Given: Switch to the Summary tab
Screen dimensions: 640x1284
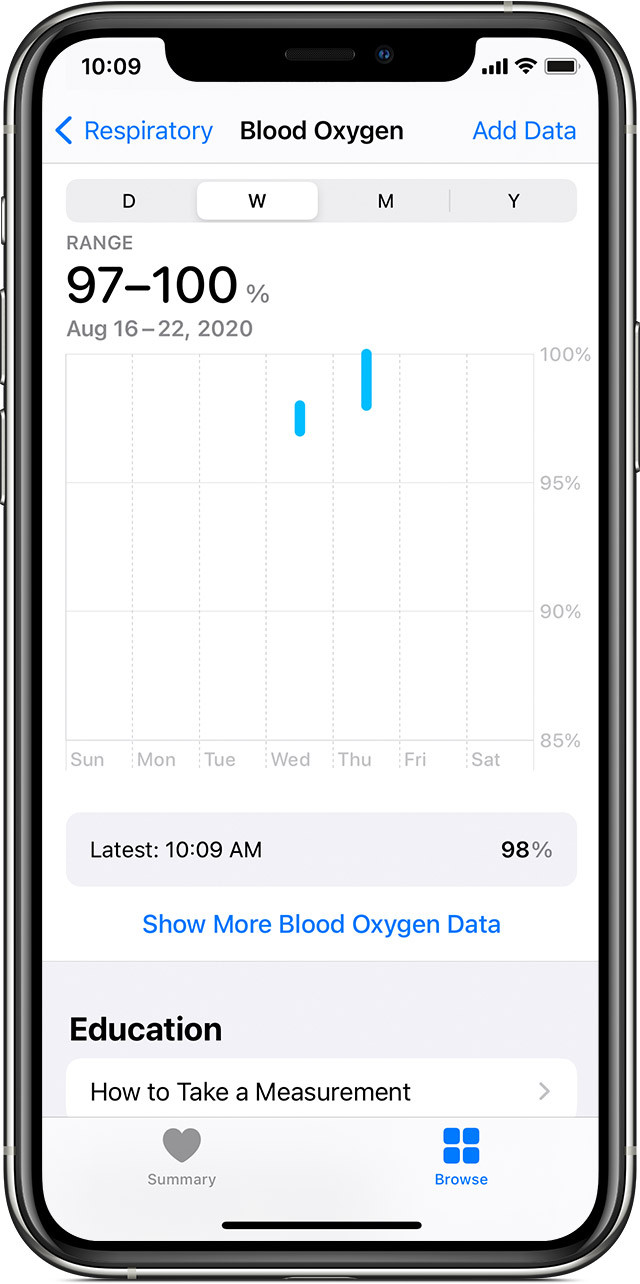Looking at the screenshot, I should pyautogui.click(x=181, y=1157).
